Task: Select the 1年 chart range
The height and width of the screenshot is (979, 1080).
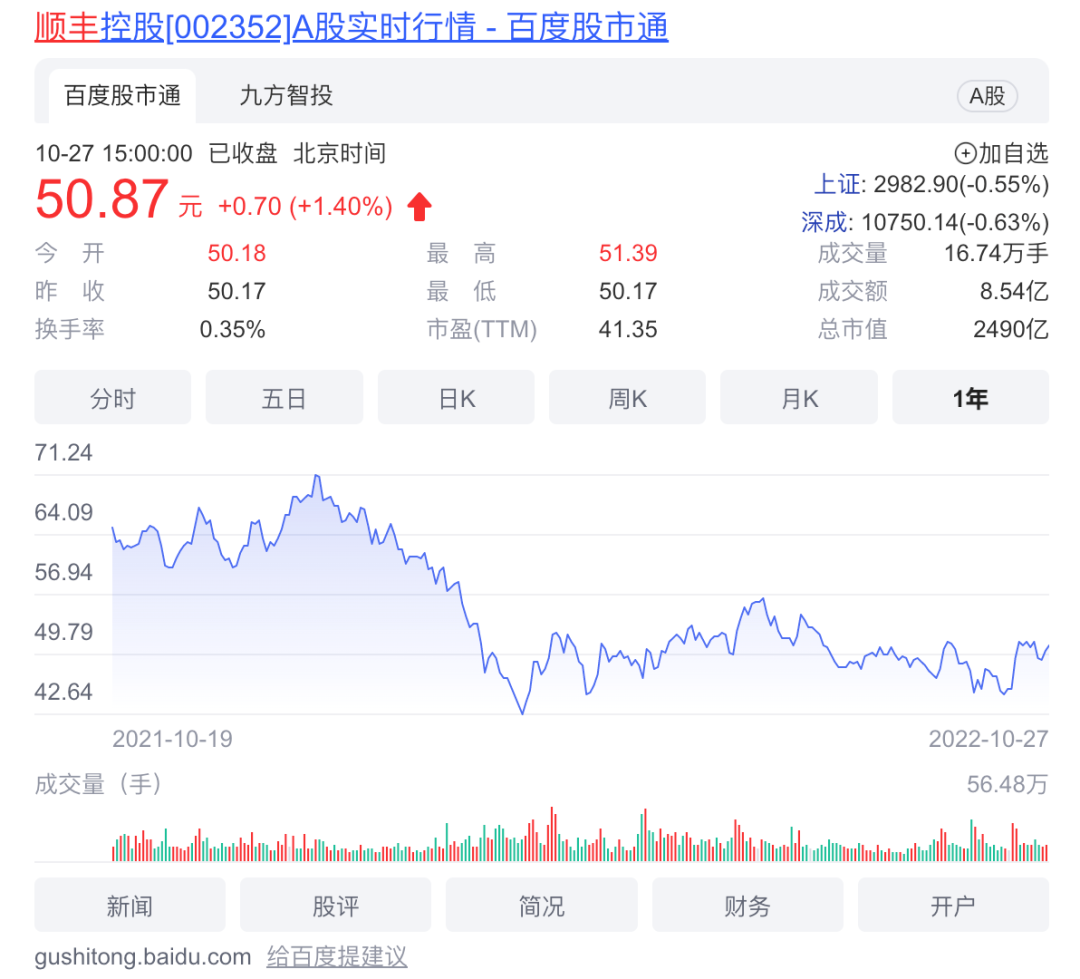Action: [970, 398]
